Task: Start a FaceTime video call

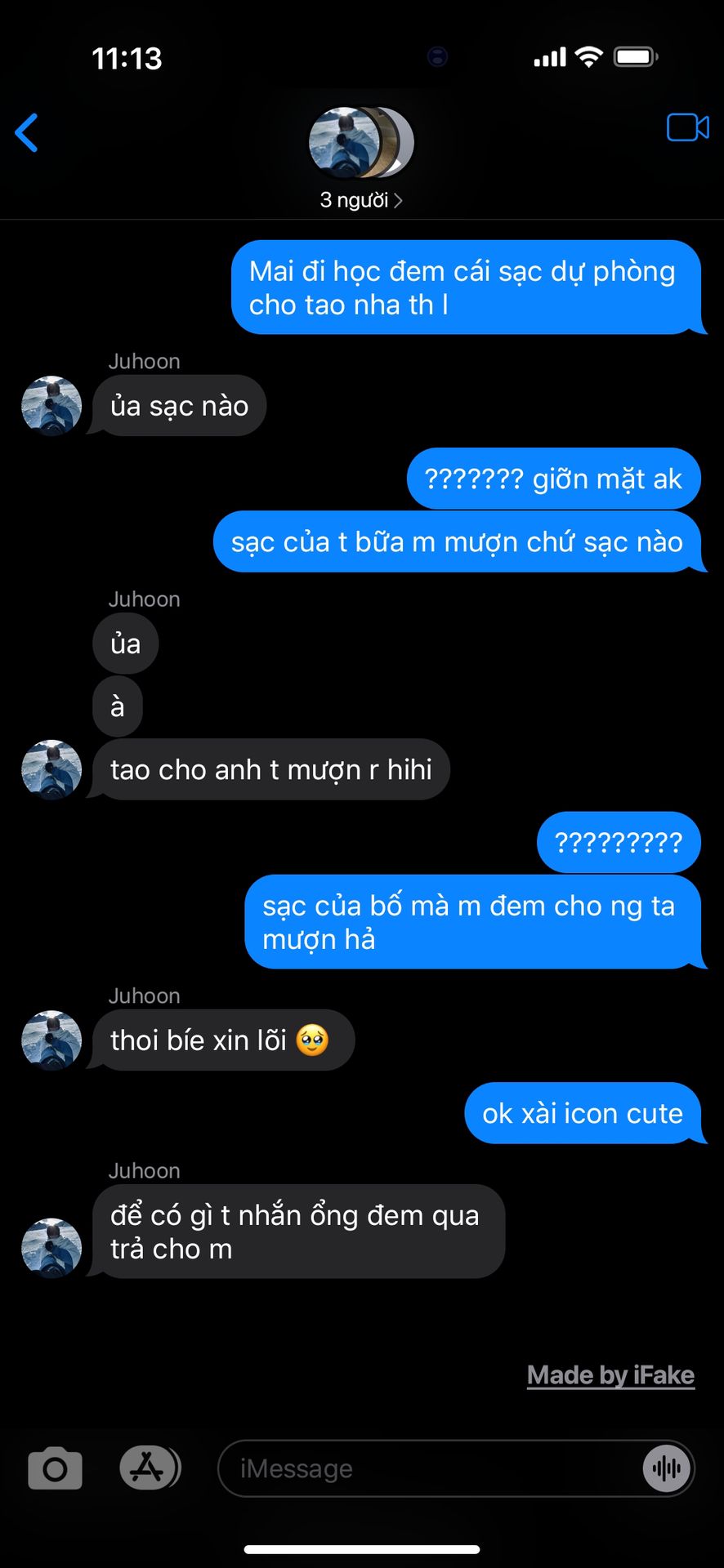Action: pos(687,128)
